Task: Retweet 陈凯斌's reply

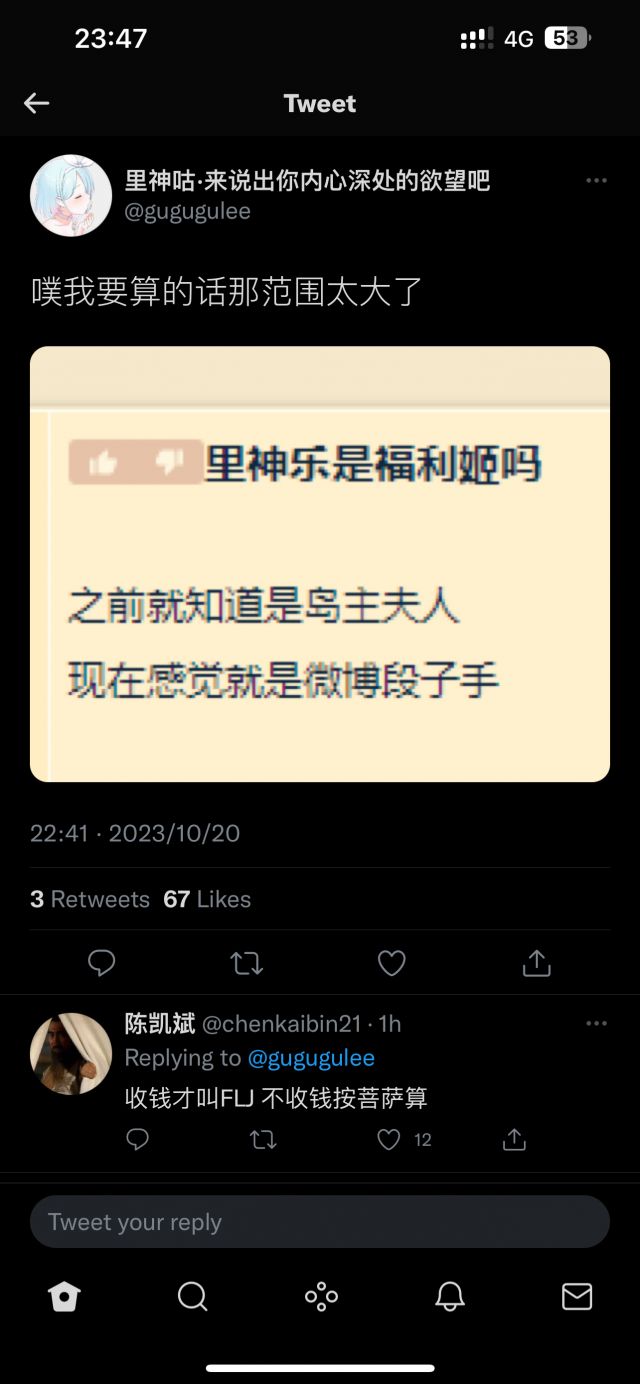Action: 263,1140
